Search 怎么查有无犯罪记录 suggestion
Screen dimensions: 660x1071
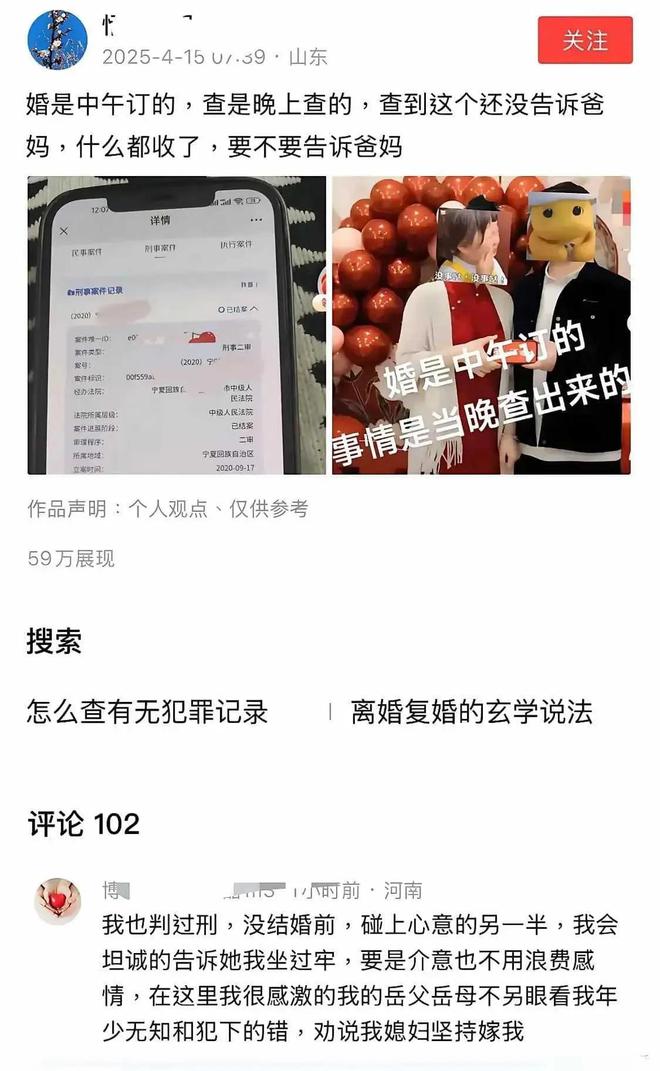click(147, 712)
